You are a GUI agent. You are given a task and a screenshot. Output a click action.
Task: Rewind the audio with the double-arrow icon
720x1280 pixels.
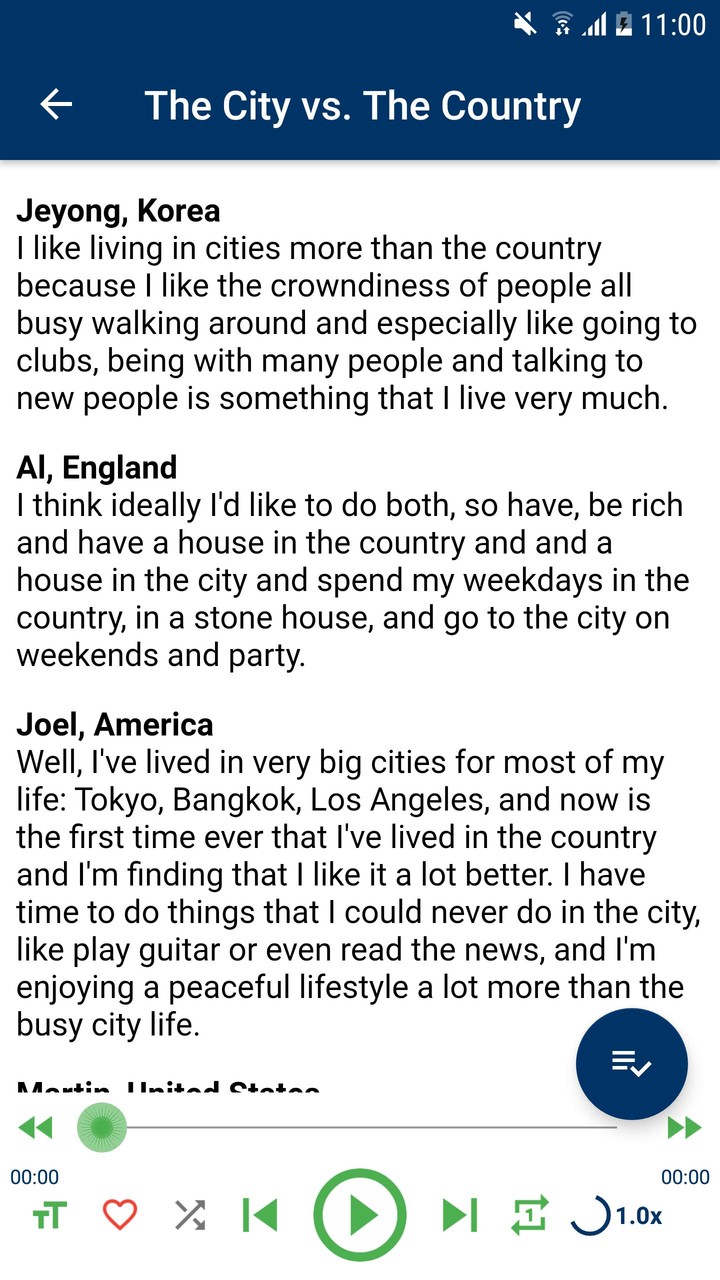[x=36, y=1127]
